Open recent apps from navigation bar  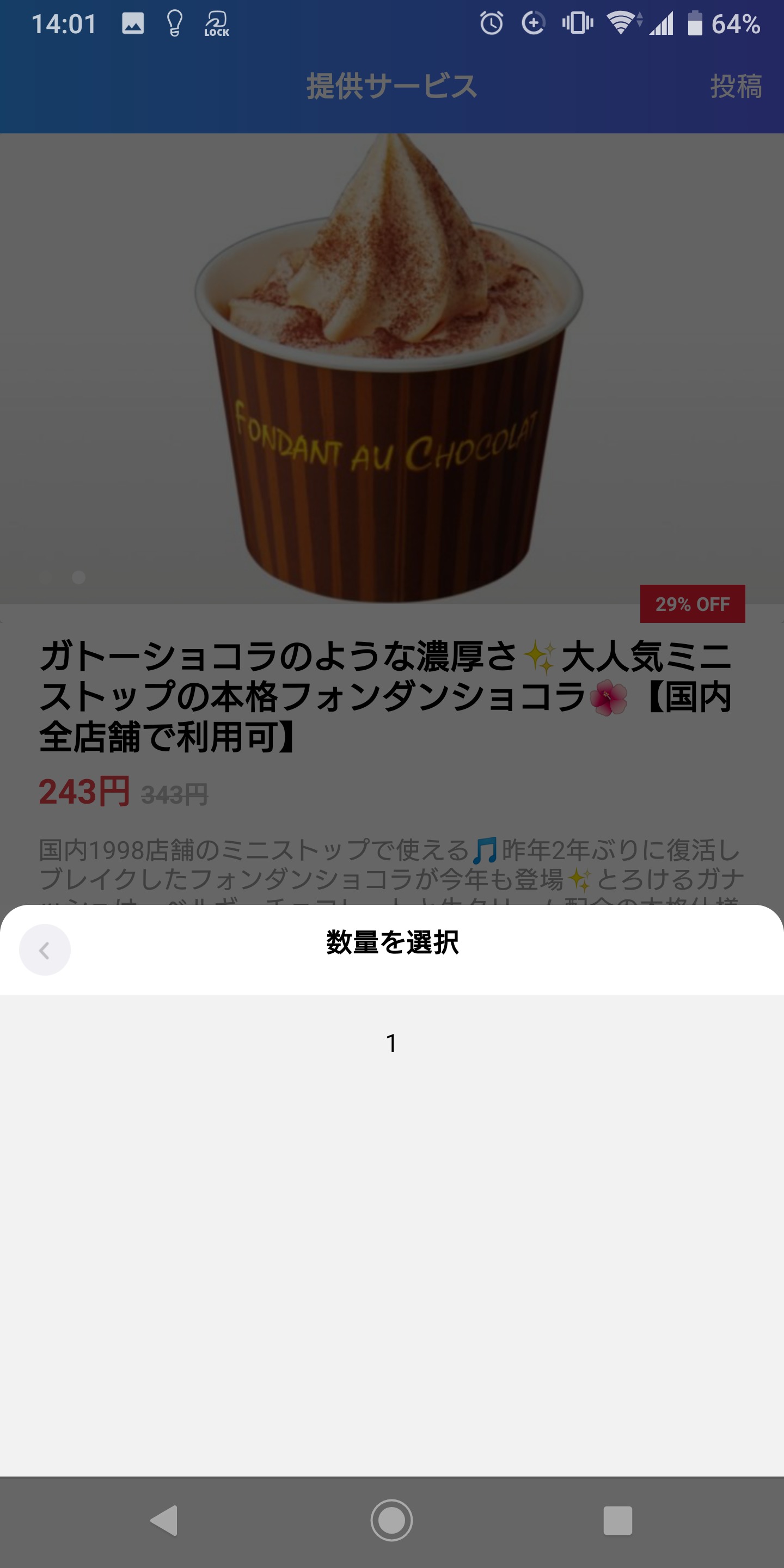pyautogui.click(x=617, y=1521)
